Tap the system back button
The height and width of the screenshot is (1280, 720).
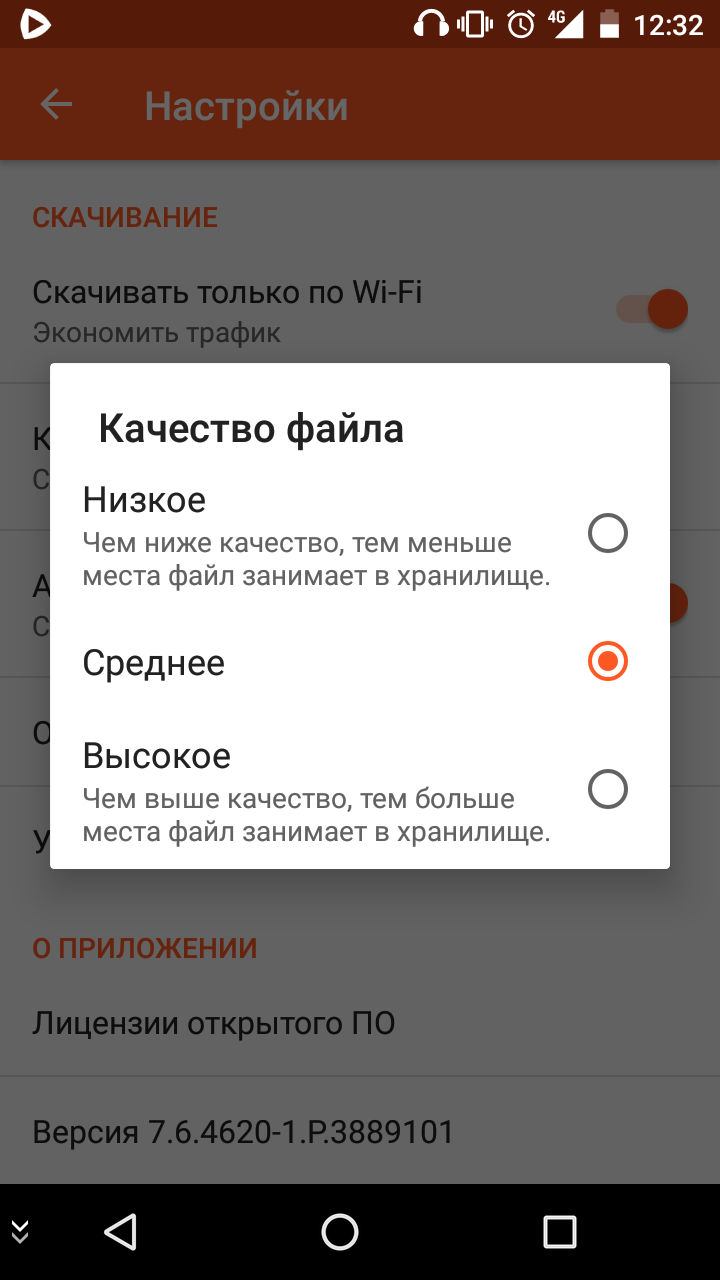(x=121, y=1232)
